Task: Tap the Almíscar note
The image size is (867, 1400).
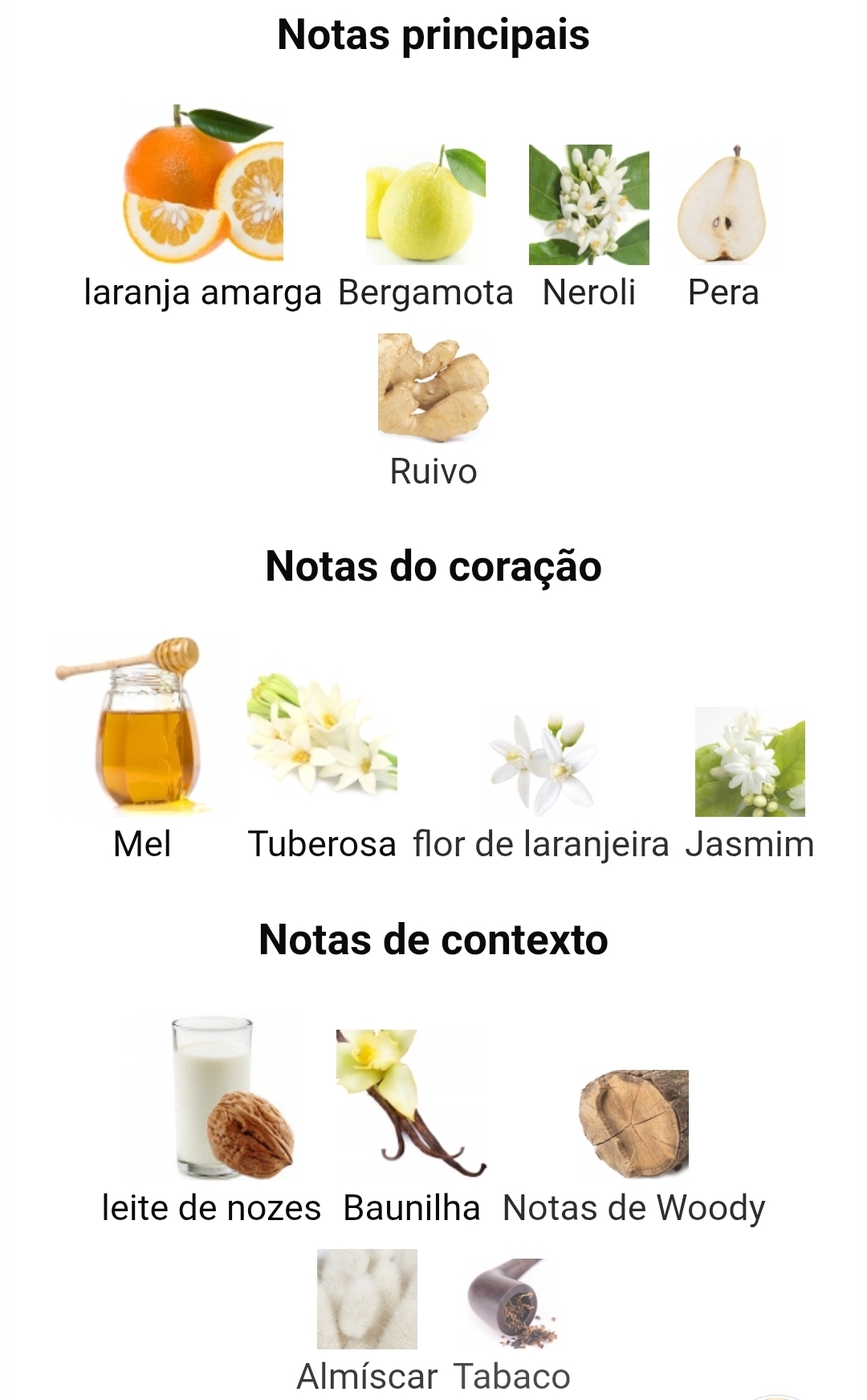Action: tap(367, 1299)
